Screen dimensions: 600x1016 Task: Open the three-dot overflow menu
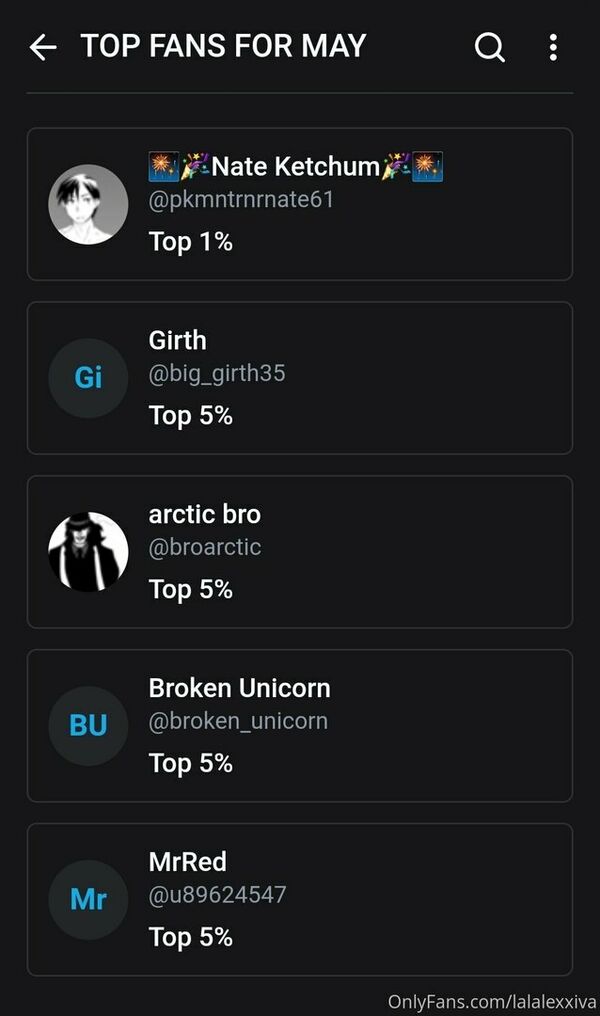click(553, 47)
